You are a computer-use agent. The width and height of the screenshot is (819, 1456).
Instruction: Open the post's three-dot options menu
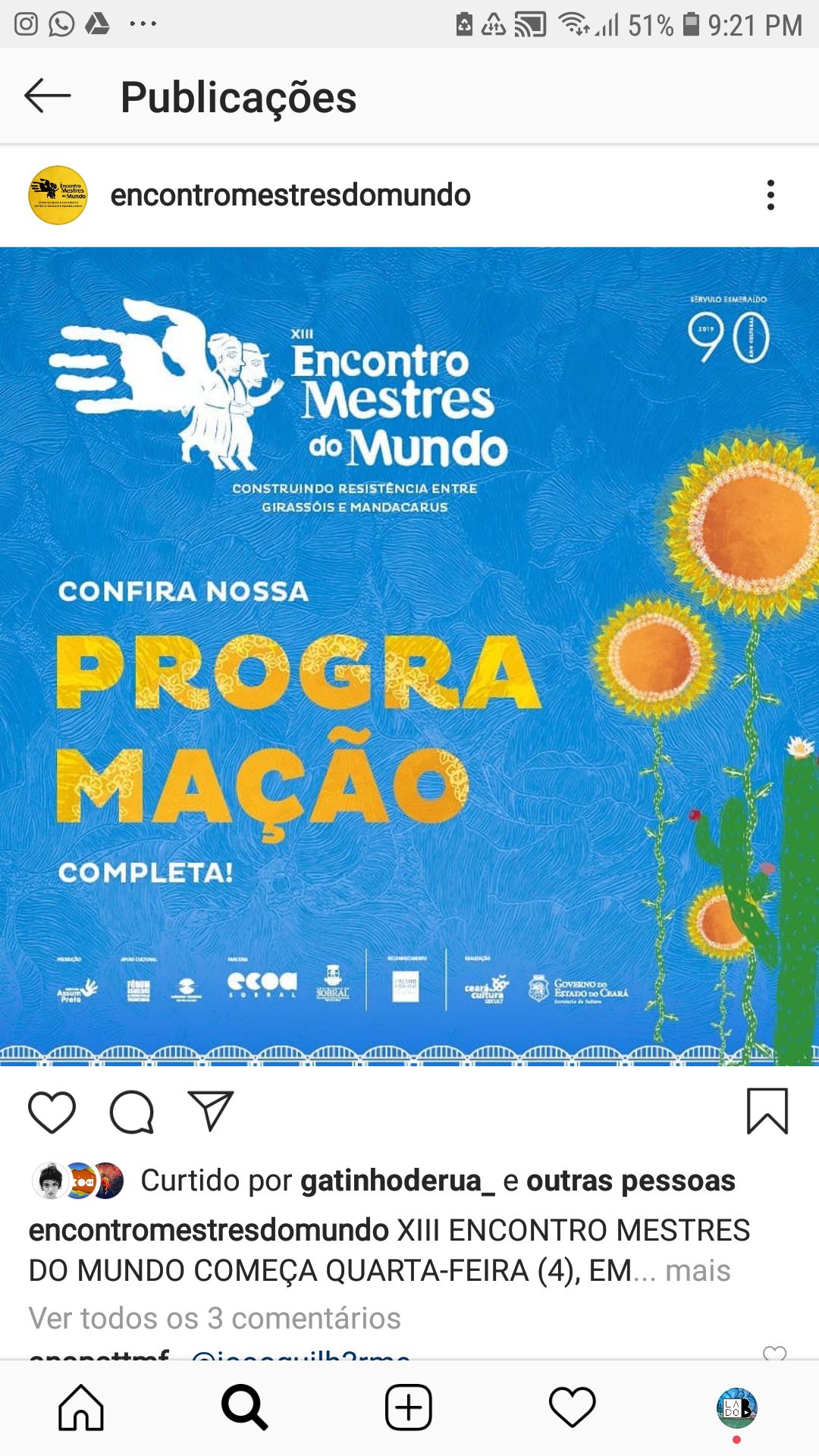click(x=770, y=195)
